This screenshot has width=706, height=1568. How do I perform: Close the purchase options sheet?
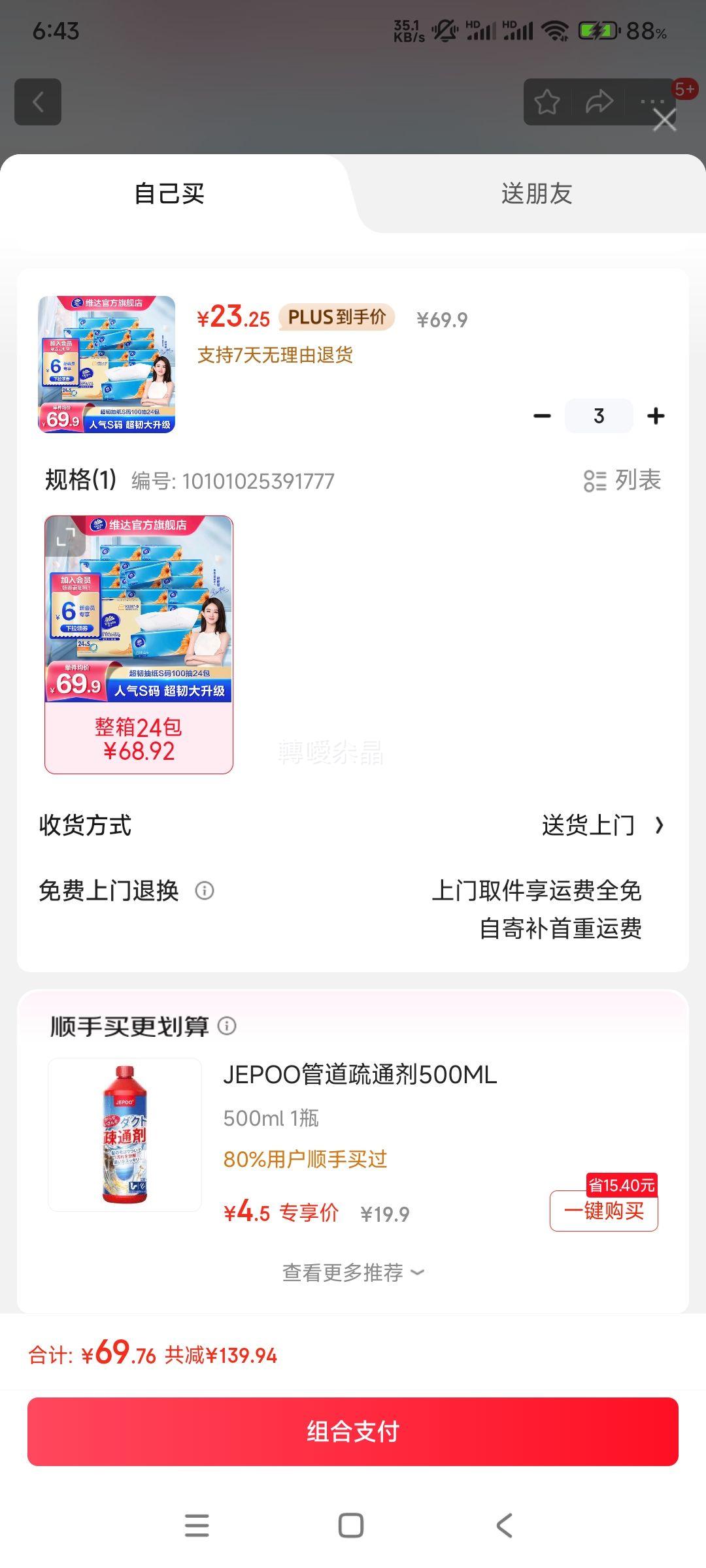[x=664, y=121]
